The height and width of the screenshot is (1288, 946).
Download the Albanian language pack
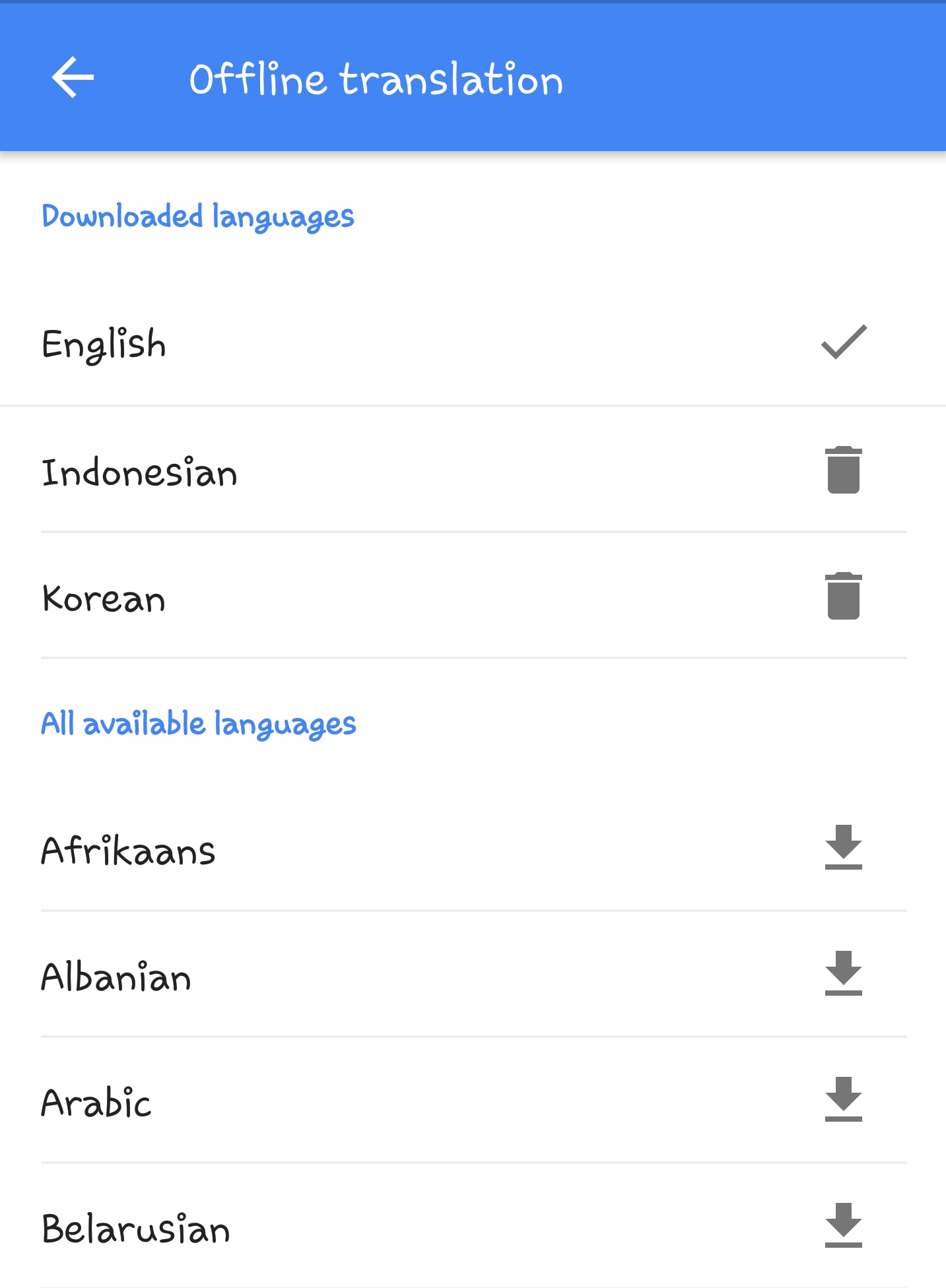click(843, 973)
